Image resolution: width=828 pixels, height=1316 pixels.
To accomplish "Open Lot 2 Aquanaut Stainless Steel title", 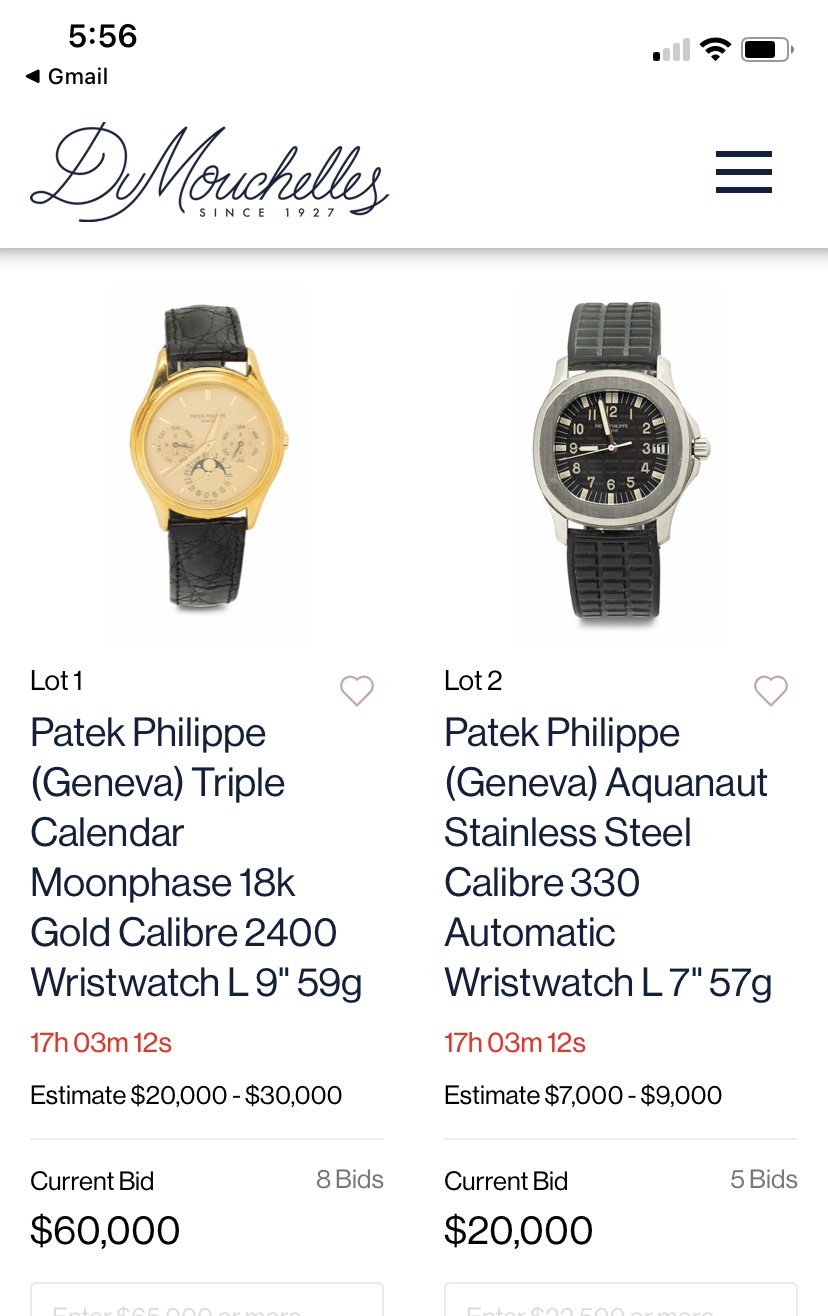I will pos(607,858).
